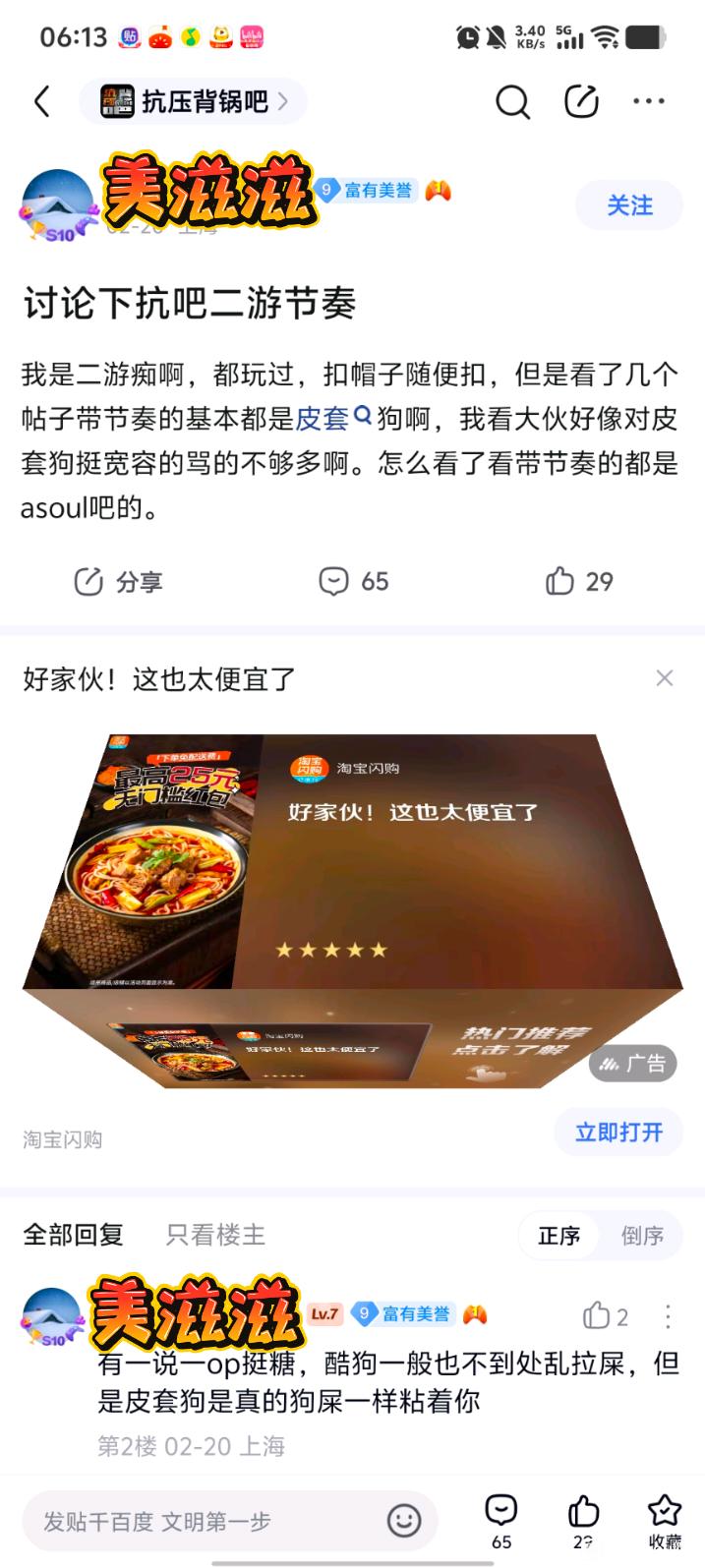The width and height of the screenshot is (705, 1568).
Task: Tap the compose post icon in the header
Action: click(x=581, y=101)
